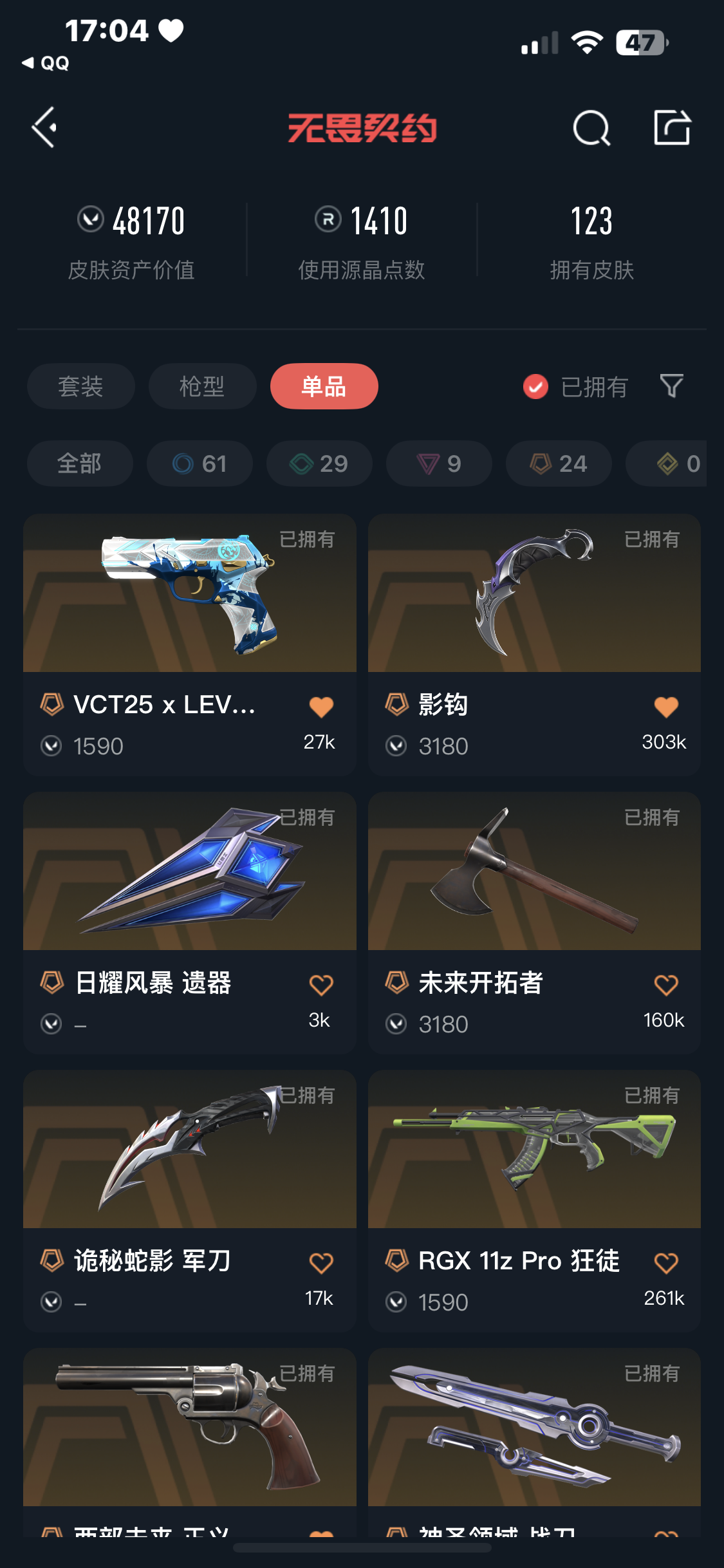Switch to the 枪型 tab

point(202,386)
